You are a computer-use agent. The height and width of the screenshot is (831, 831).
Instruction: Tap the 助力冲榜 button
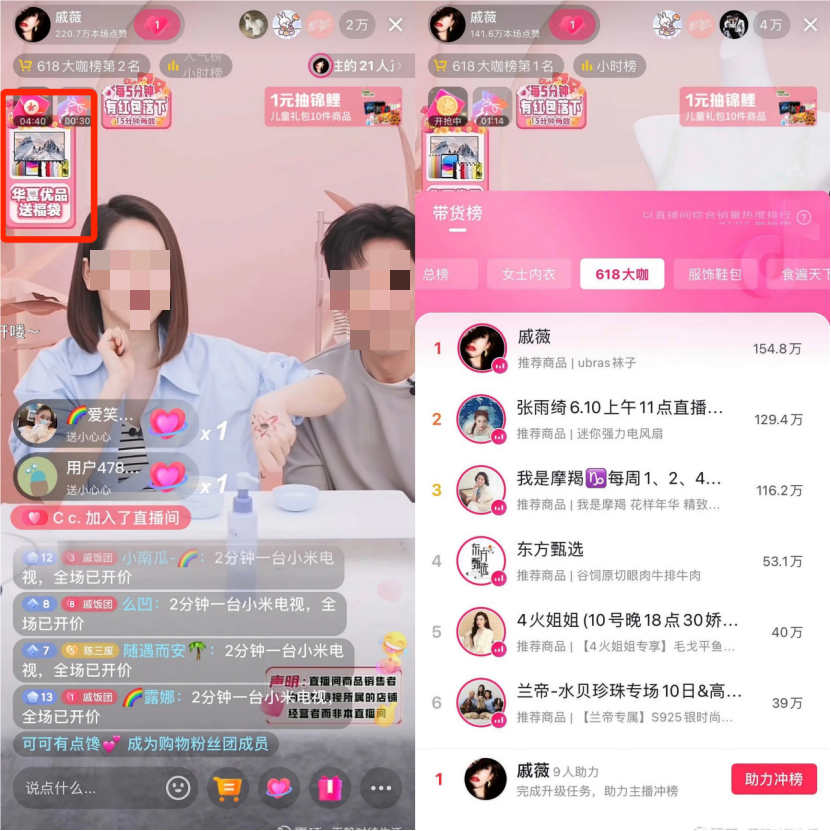click(x=773, y=779)
